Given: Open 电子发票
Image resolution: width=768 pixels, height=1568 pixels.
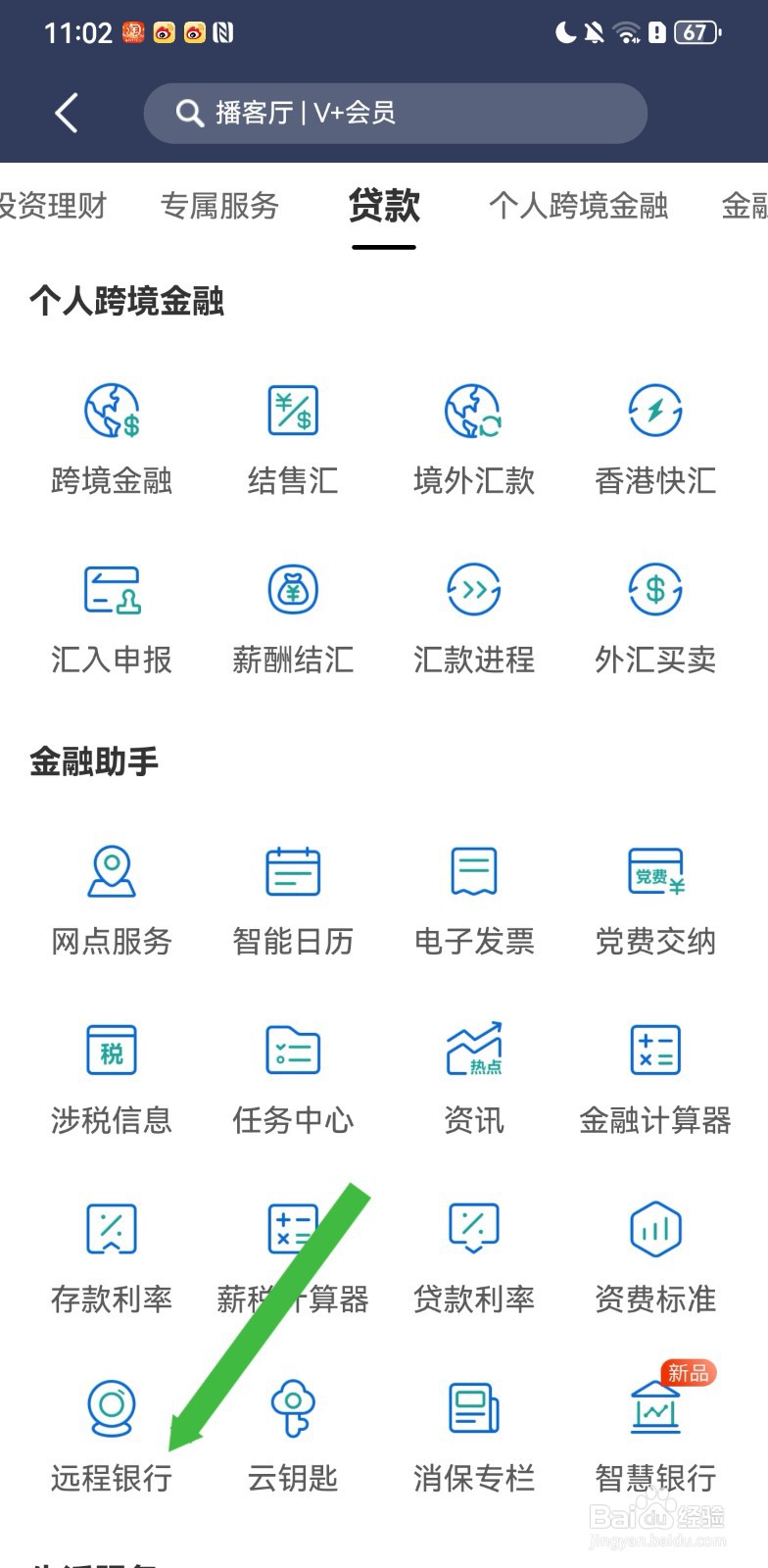Looking at the screenshot, I should click(x=474, y=901).
